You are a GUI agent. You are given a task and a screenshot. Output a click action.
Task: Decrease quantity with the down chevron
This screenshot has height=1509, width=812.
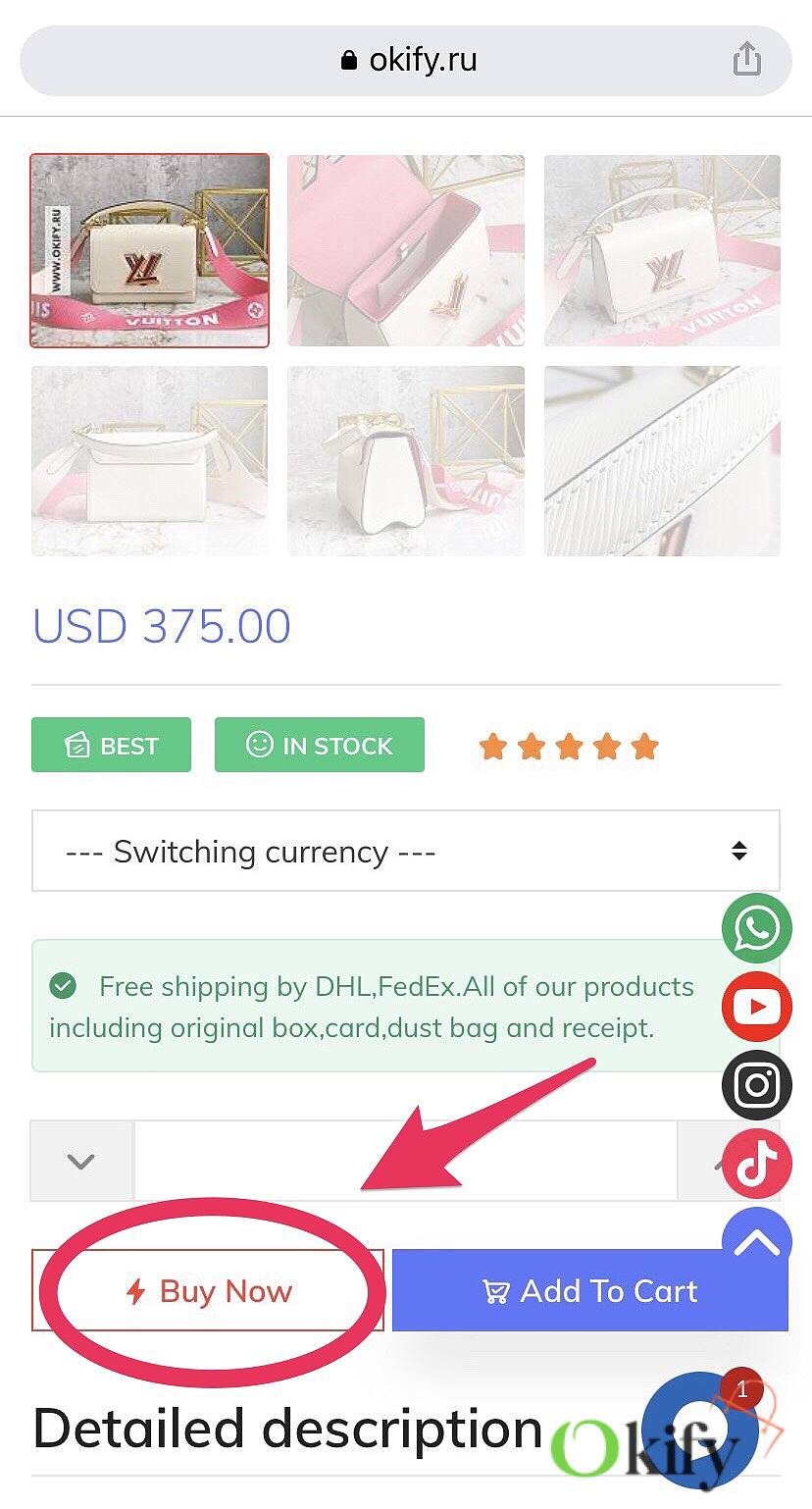(x=81, y=1161)
